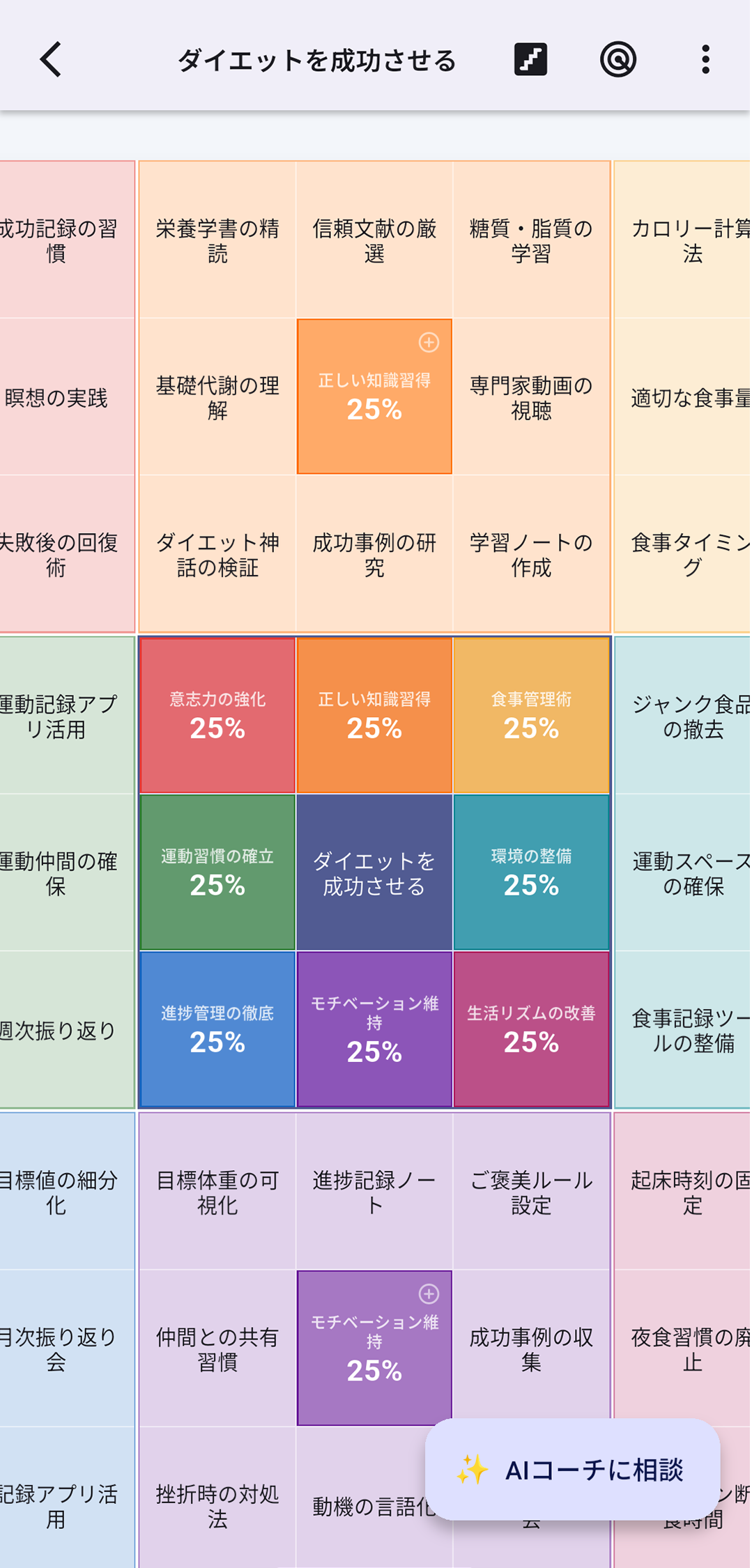The height and width of the screenshot is (1568, 752).
Task: Open the three-dot overflow menu
Action: click(705, 59)
